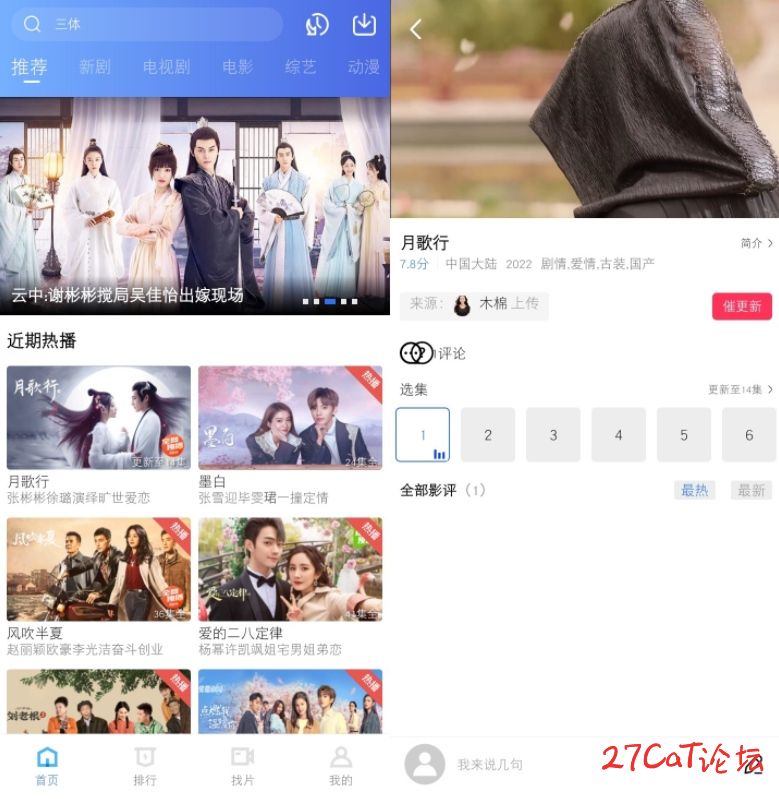The width and height of the screenshot is (779, 799).
Task: Tap the search box showing 三体
Action: (147, 24)
